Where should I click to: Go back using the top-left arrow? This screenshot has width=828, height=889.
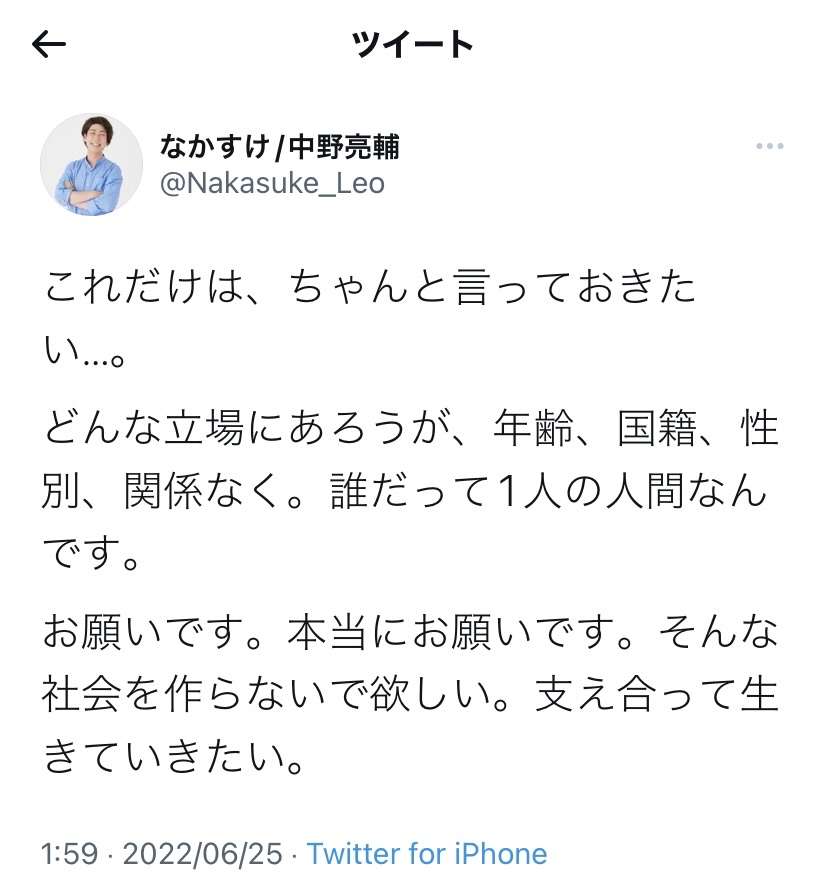click(49, 45)
